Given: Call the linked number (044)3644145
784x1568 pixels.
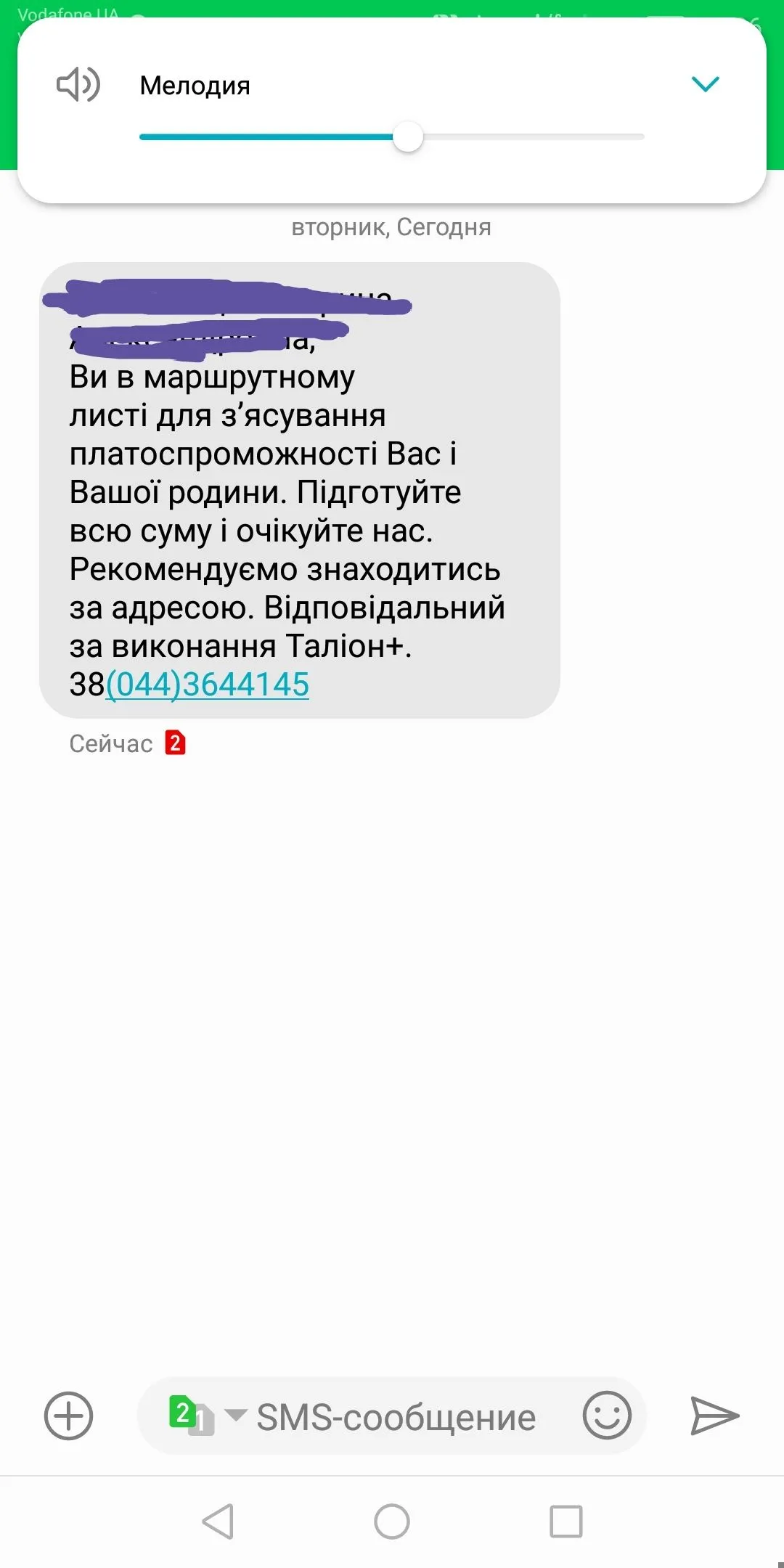Looking at the screenshot, I should pyautogui.click(x=208, y=685).
